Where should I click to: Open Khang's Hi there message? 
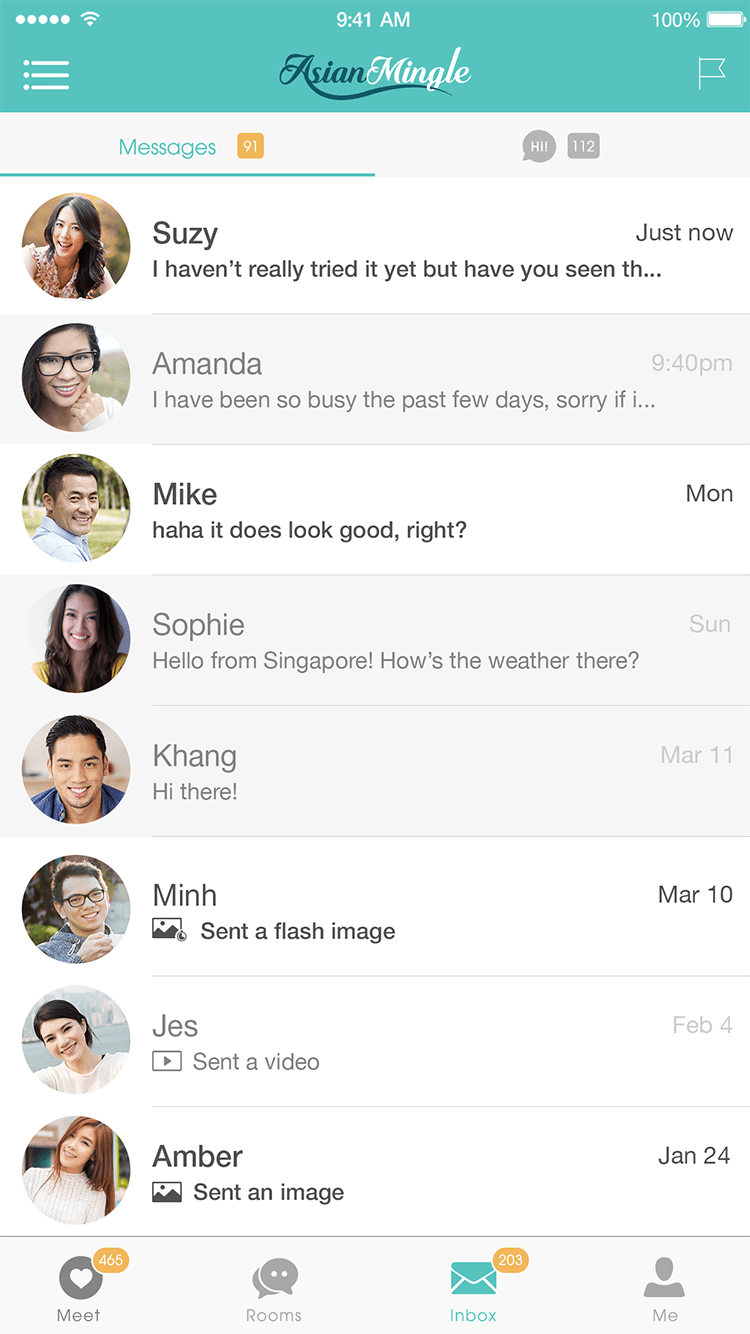pos(375,771)
